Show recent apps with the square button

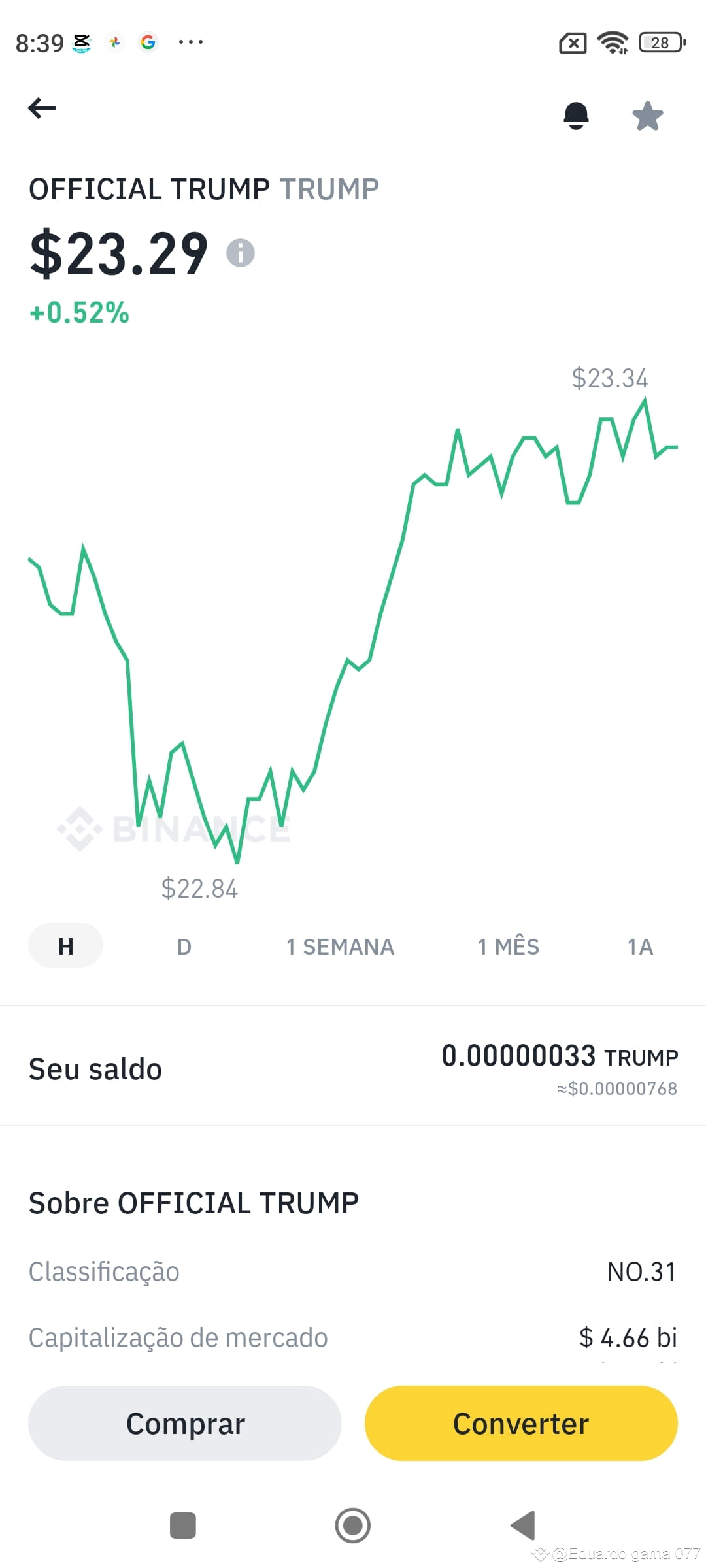(182, 1526)
